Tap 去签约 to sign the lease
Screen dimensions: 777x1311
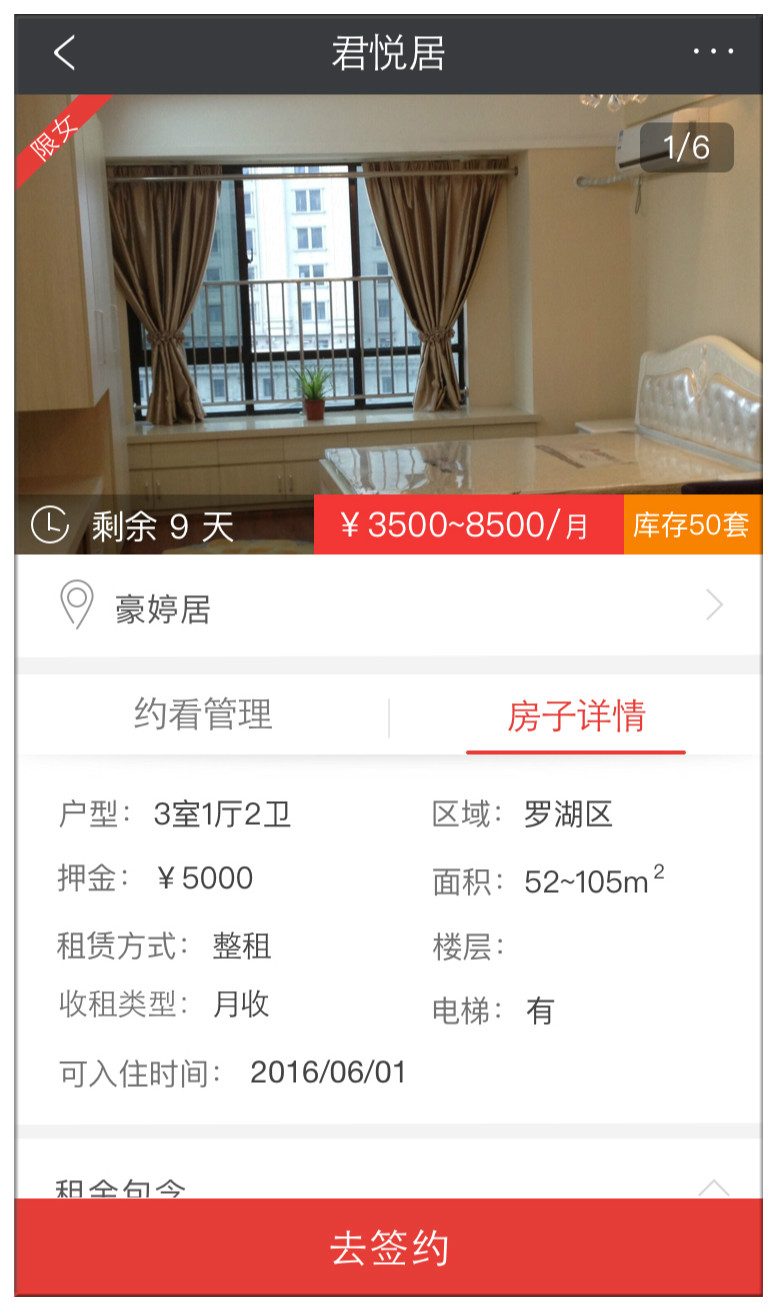click(x=388, y=1248)
